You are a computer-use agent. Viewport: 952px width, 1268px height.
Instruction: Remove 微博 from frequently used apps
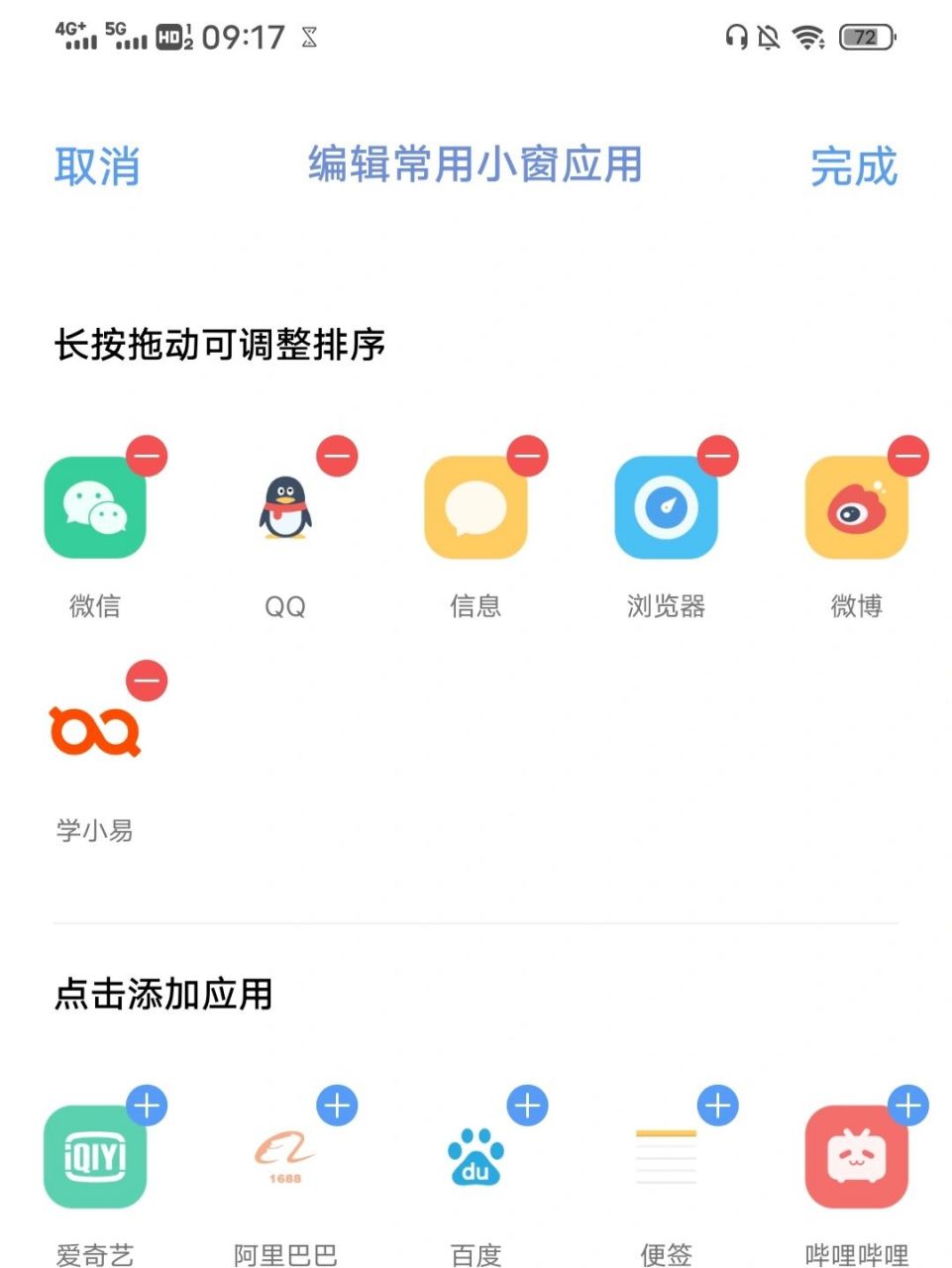tap(907, 457)
